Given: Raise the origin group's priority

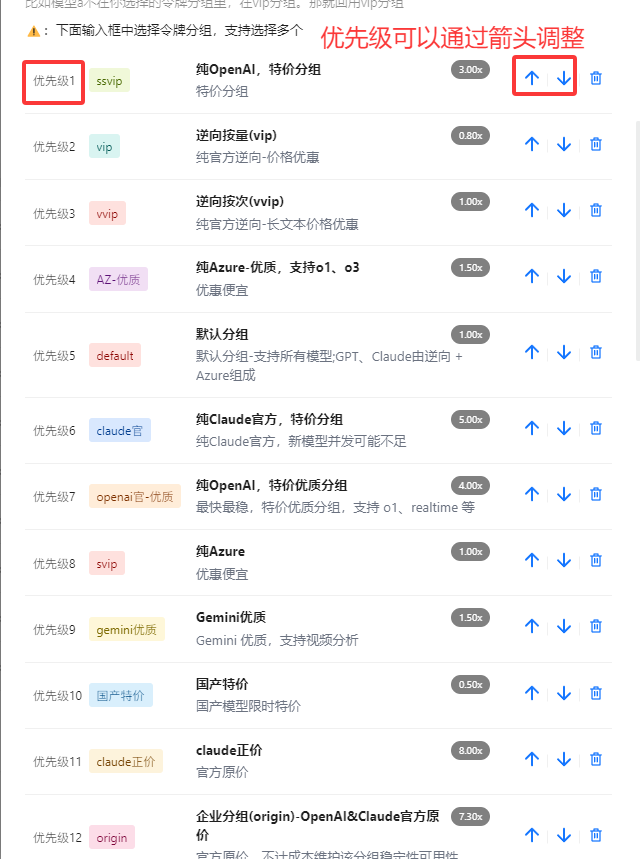Looking at the screenshot, I should coord(532,834).
